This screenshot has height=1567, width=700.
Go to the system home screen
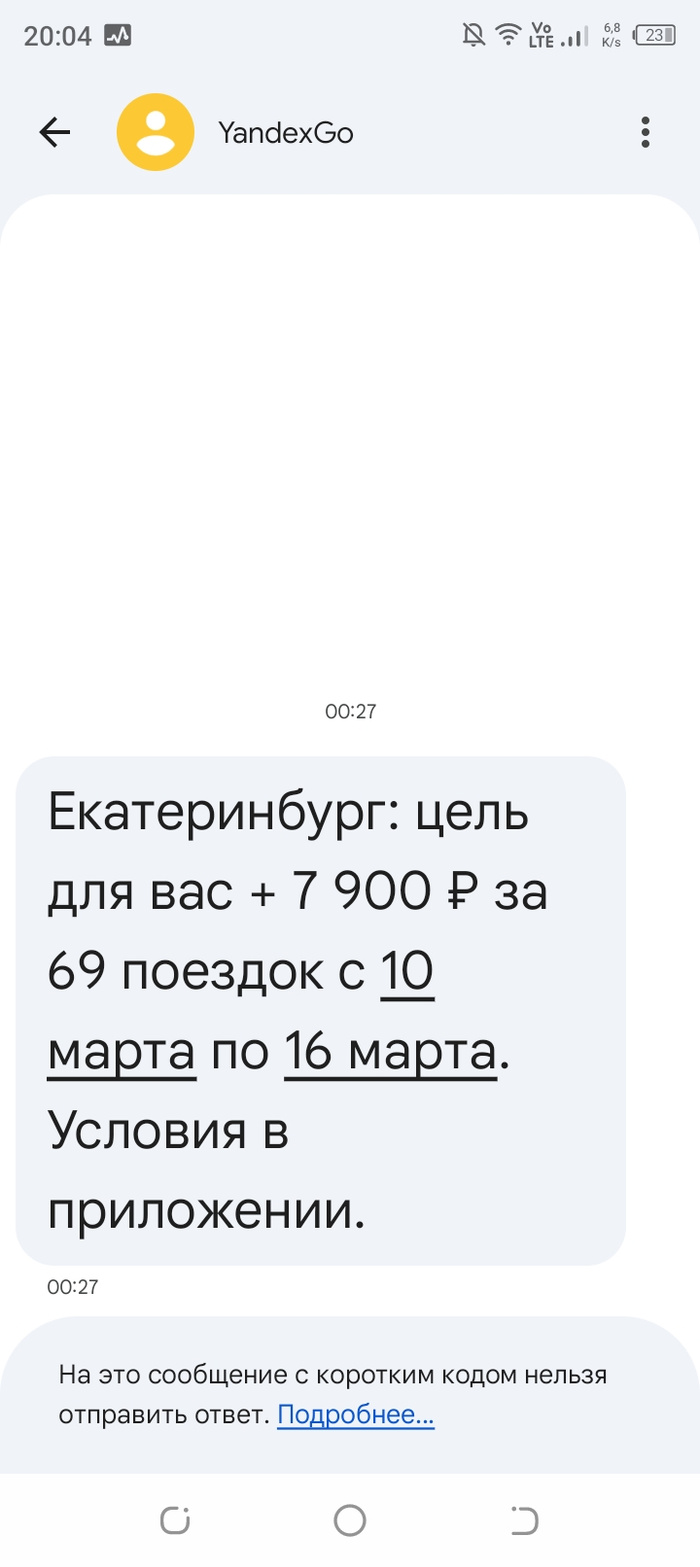pyautogui.click(x=349, y=1520)
